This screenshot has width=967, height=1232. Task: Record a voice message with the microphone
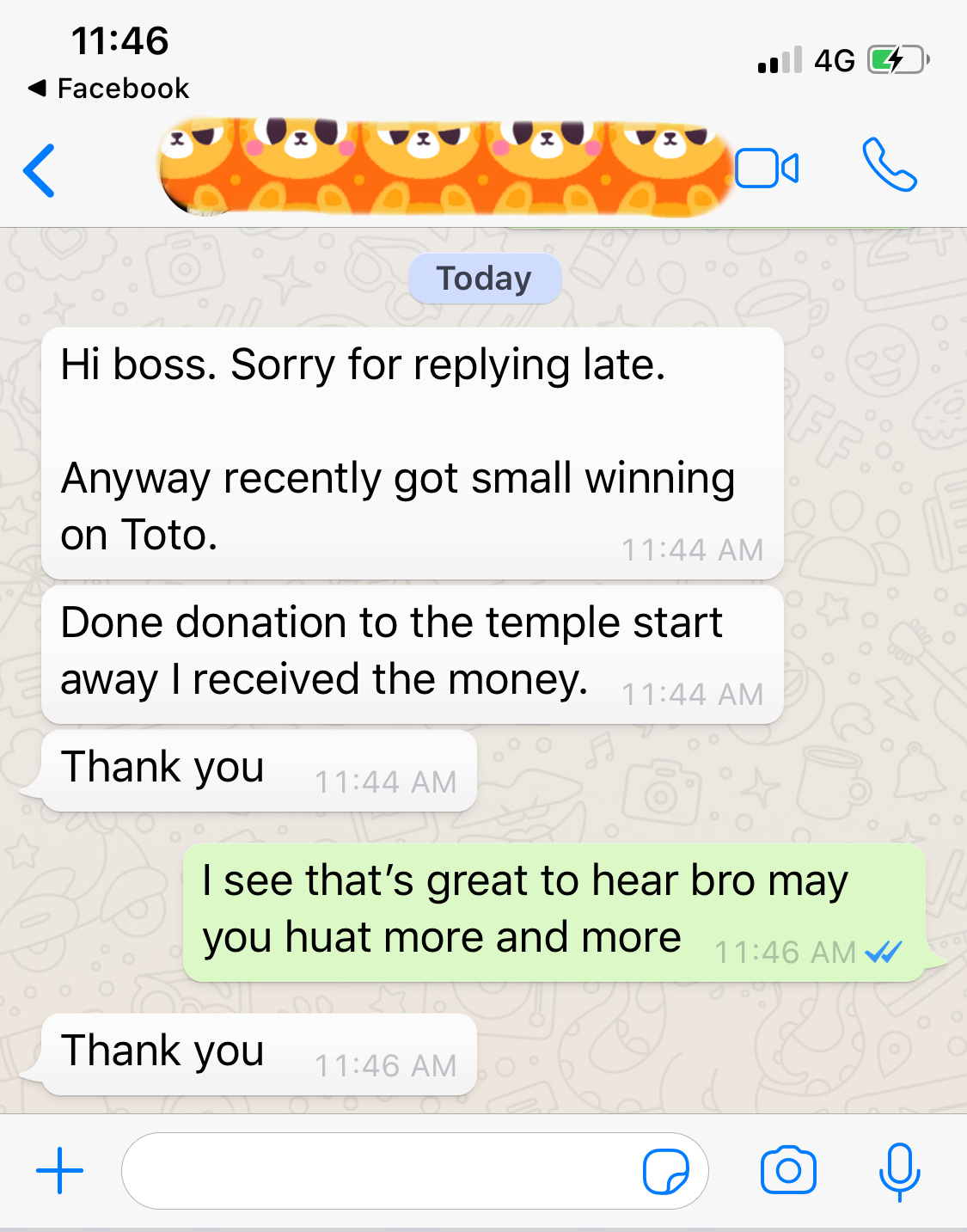click(x=899, y=1171)
